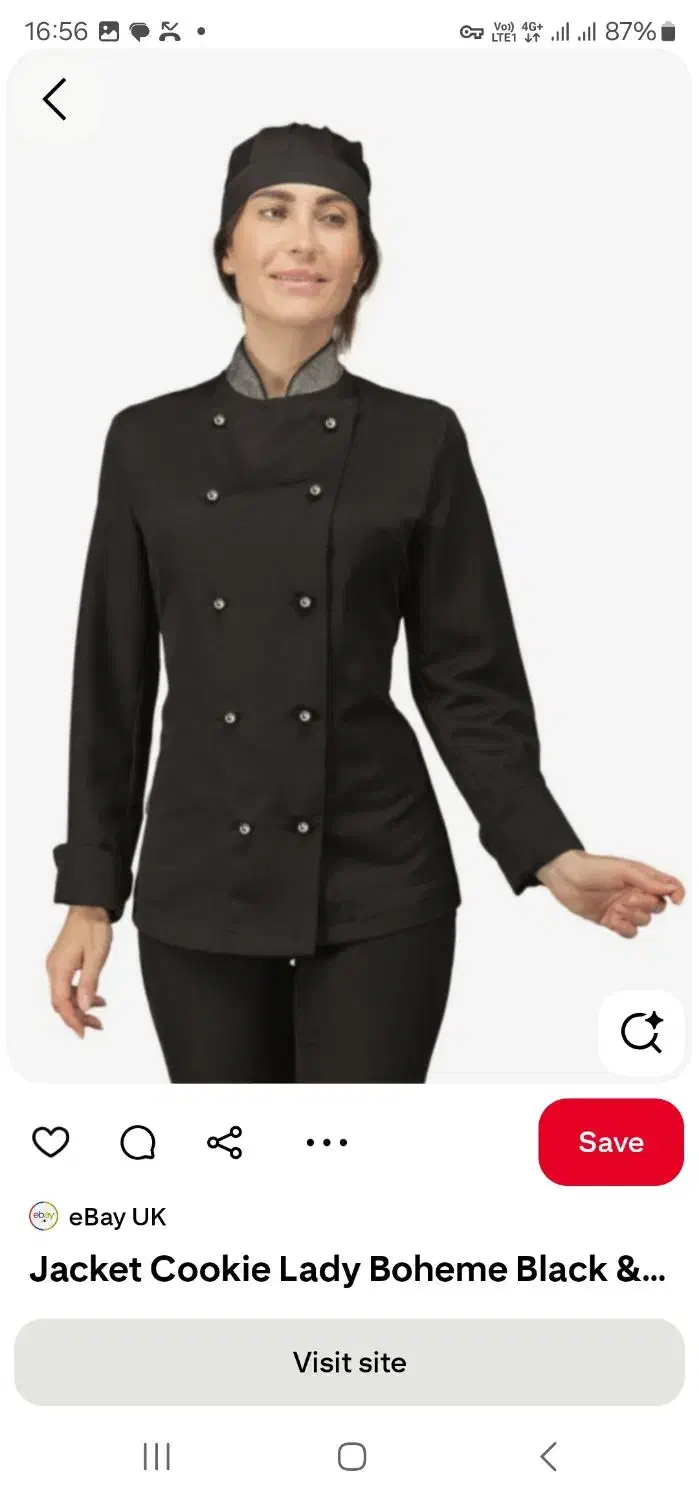Save this pin
Screen dimensions: 699x1500
point(610,1142)
